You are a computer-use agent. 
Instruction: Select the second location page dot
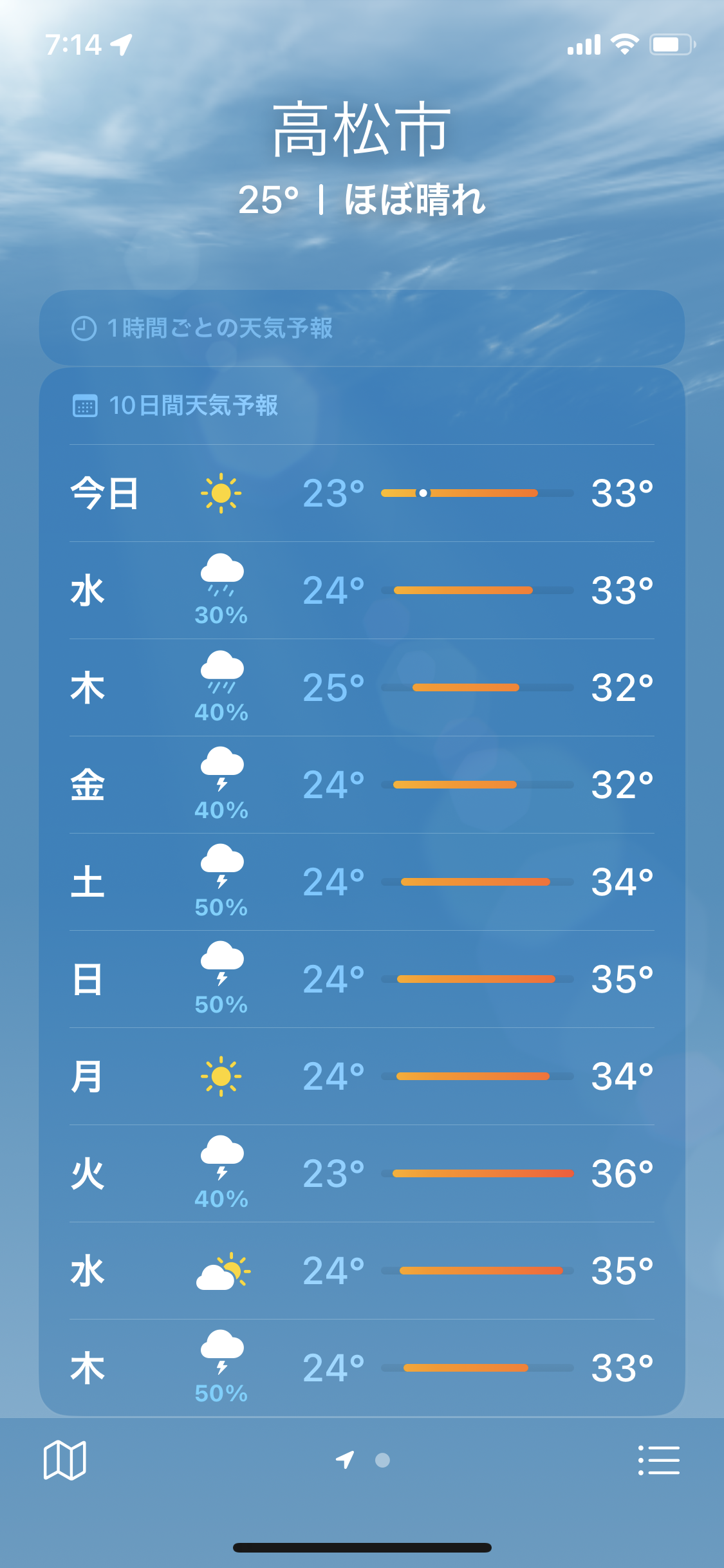382,1460
